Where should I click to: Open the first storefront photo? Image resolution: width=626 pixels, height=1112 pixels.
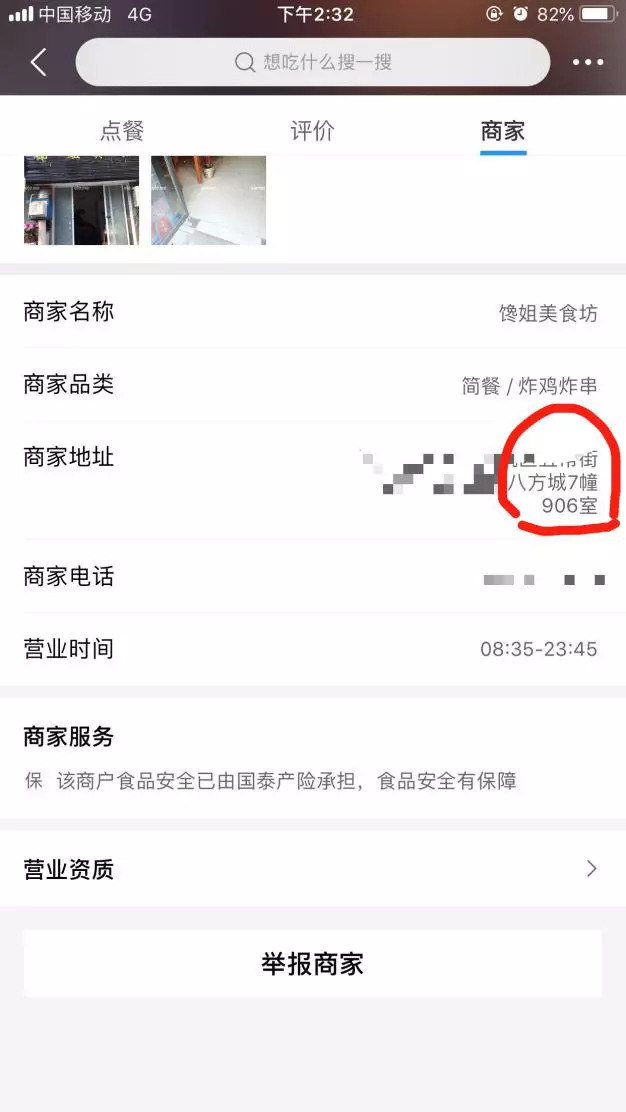click(82, 200)
